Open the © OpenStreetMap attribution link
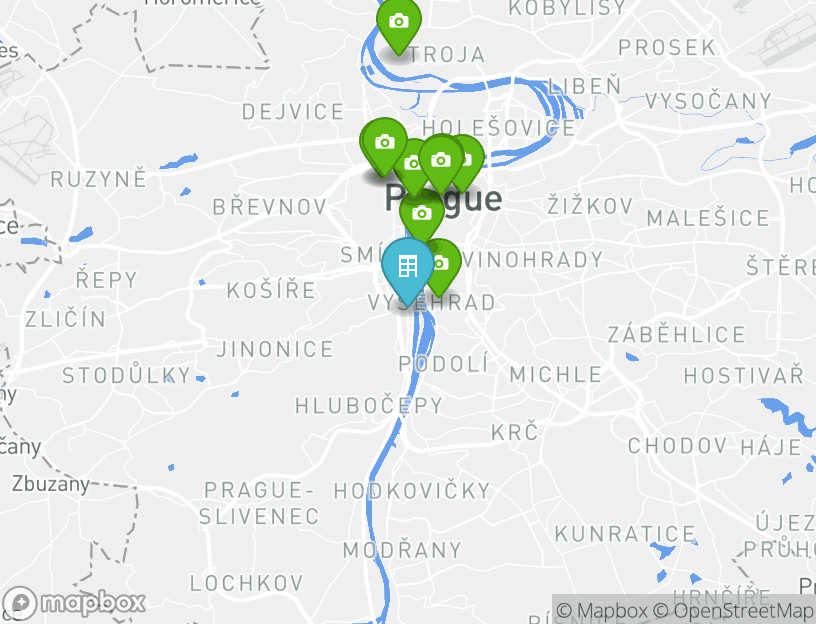This screenshot has height=624, width=816. tap(734, 610)
